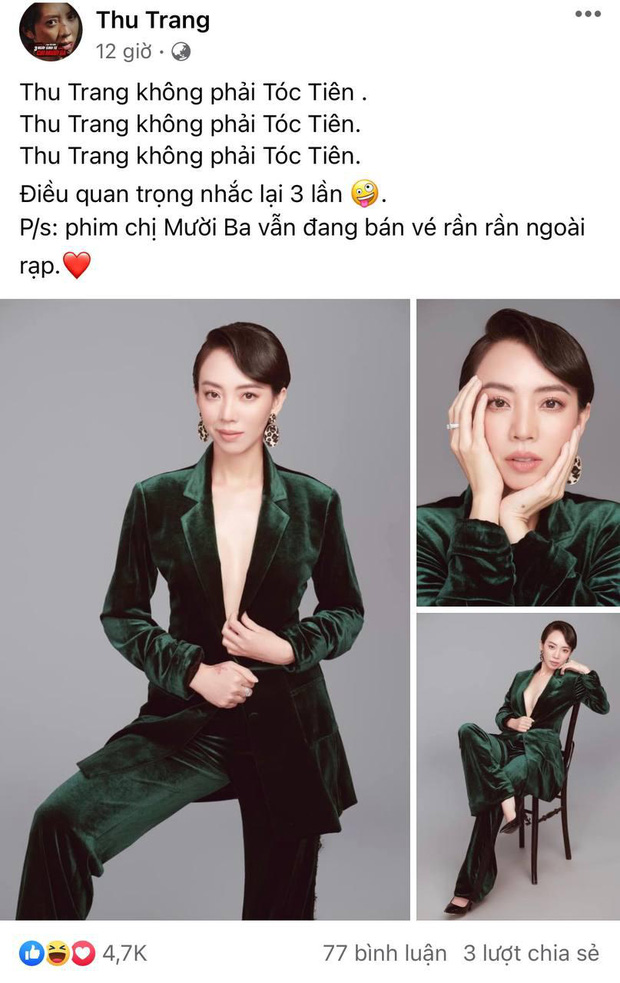The height and width of the screenshot is (983, 620).
Task: Open the post's three-dot options menu
Action: 588,15
